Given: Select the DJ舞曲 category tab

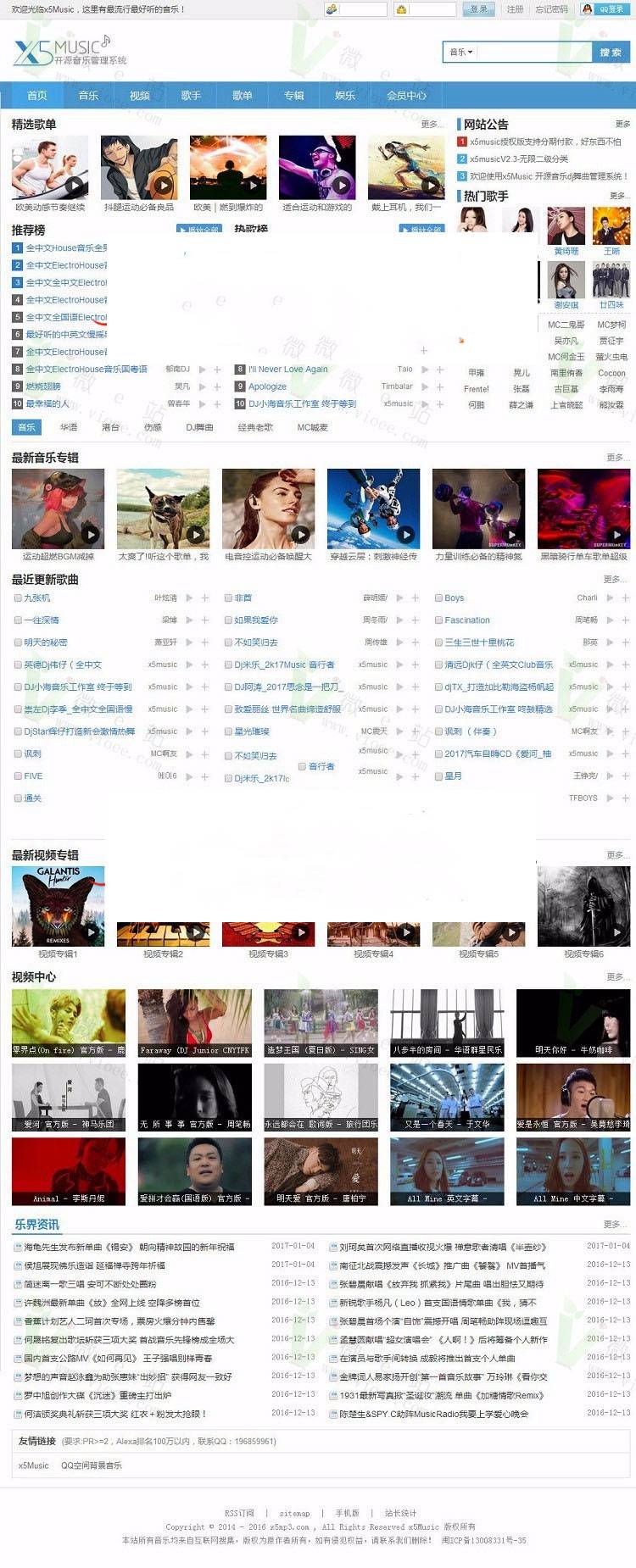Looking at the screenshot, I should click(199, 427).
